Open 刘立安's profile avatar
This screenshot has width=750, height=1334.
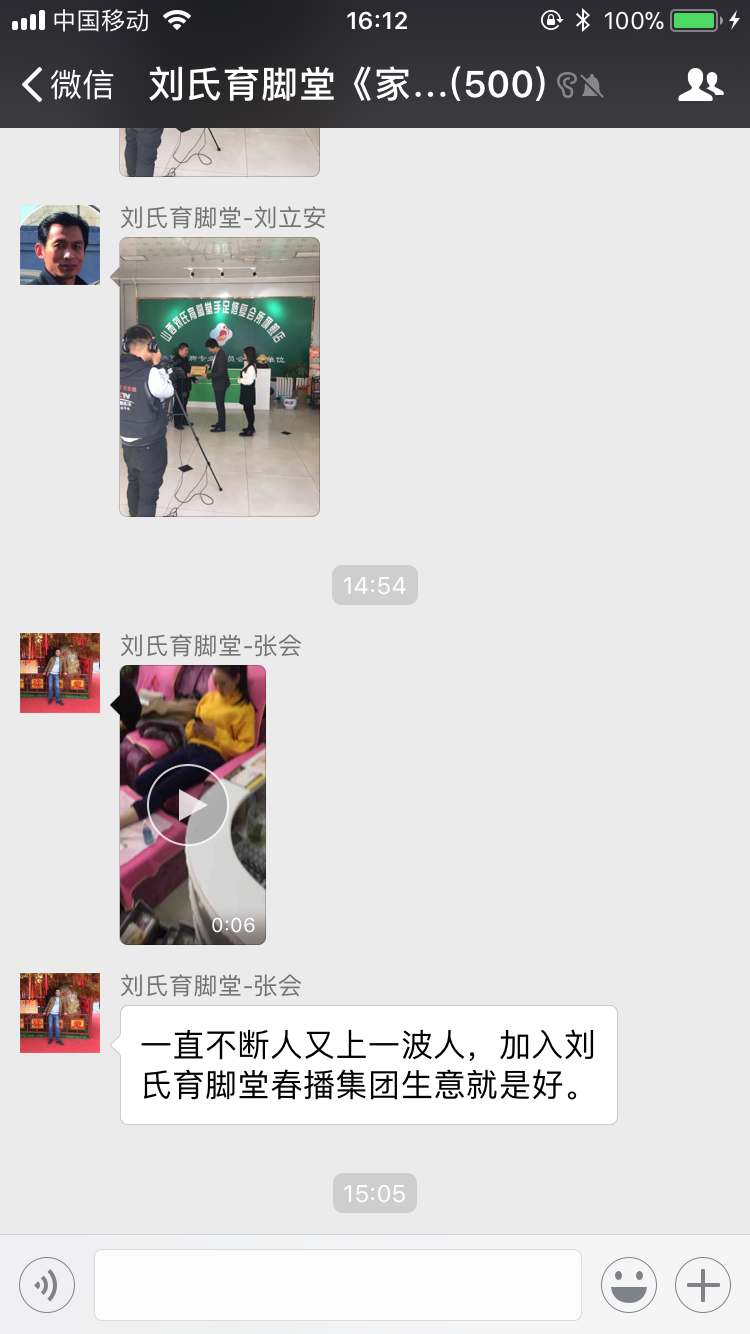[x=60, y=245]
